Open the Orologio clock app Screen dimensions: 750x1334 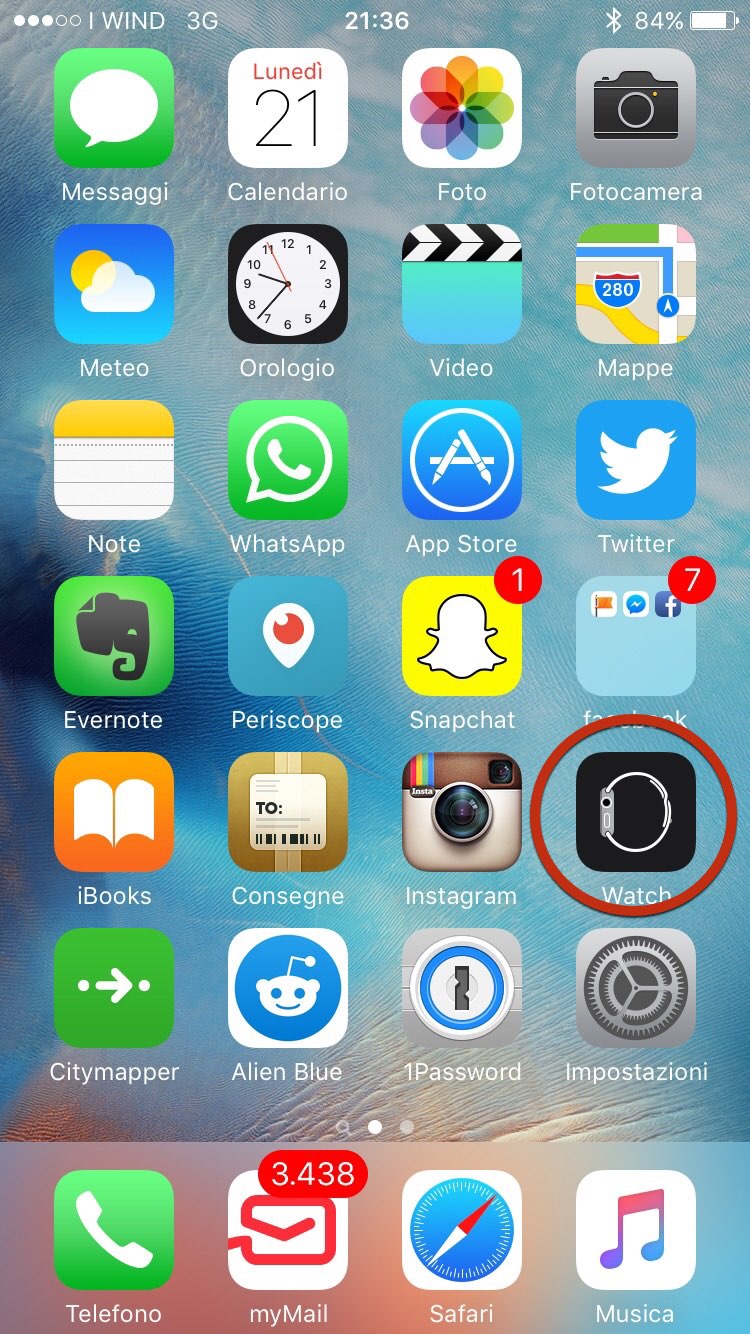click(288, 284)
